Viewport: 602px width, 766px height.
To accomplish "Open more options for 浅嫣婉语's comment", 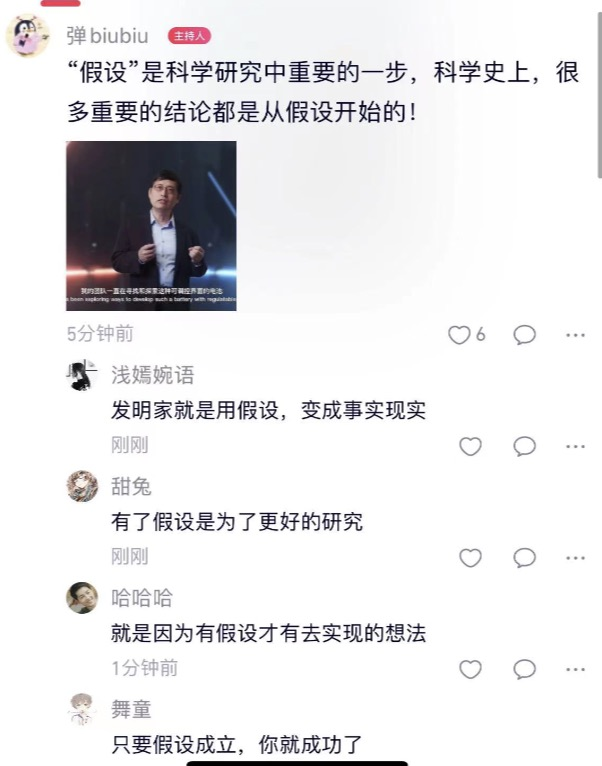I will pos(575,446).
